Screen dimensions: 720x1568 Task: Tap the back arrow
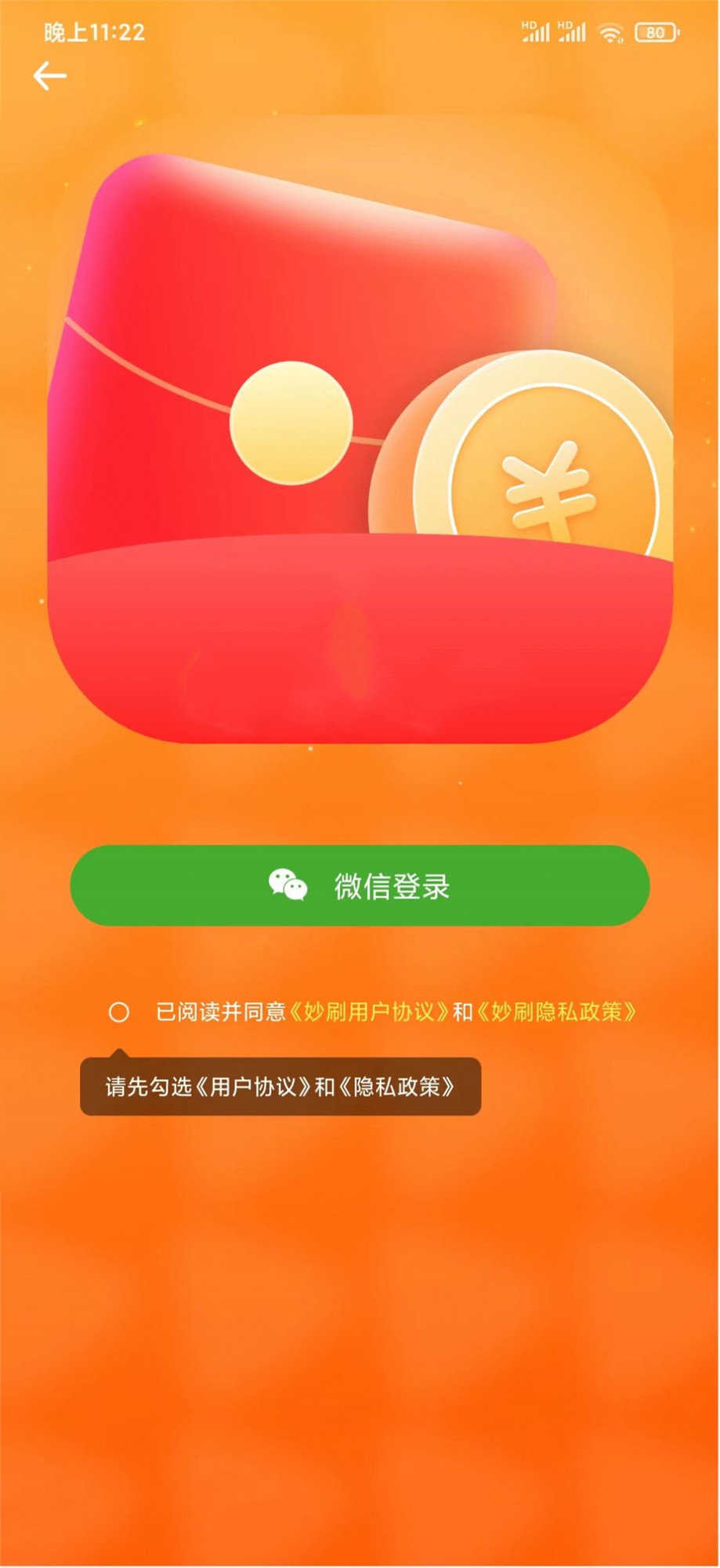[50, 76]
